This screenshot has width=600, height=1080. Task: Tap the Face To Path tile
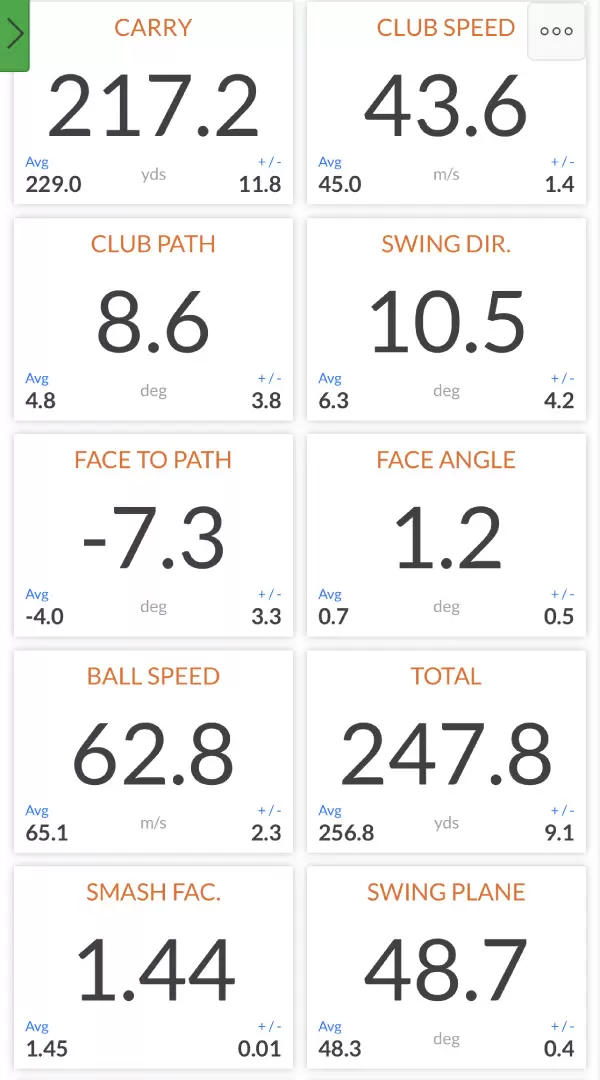[x=153, y=536]
